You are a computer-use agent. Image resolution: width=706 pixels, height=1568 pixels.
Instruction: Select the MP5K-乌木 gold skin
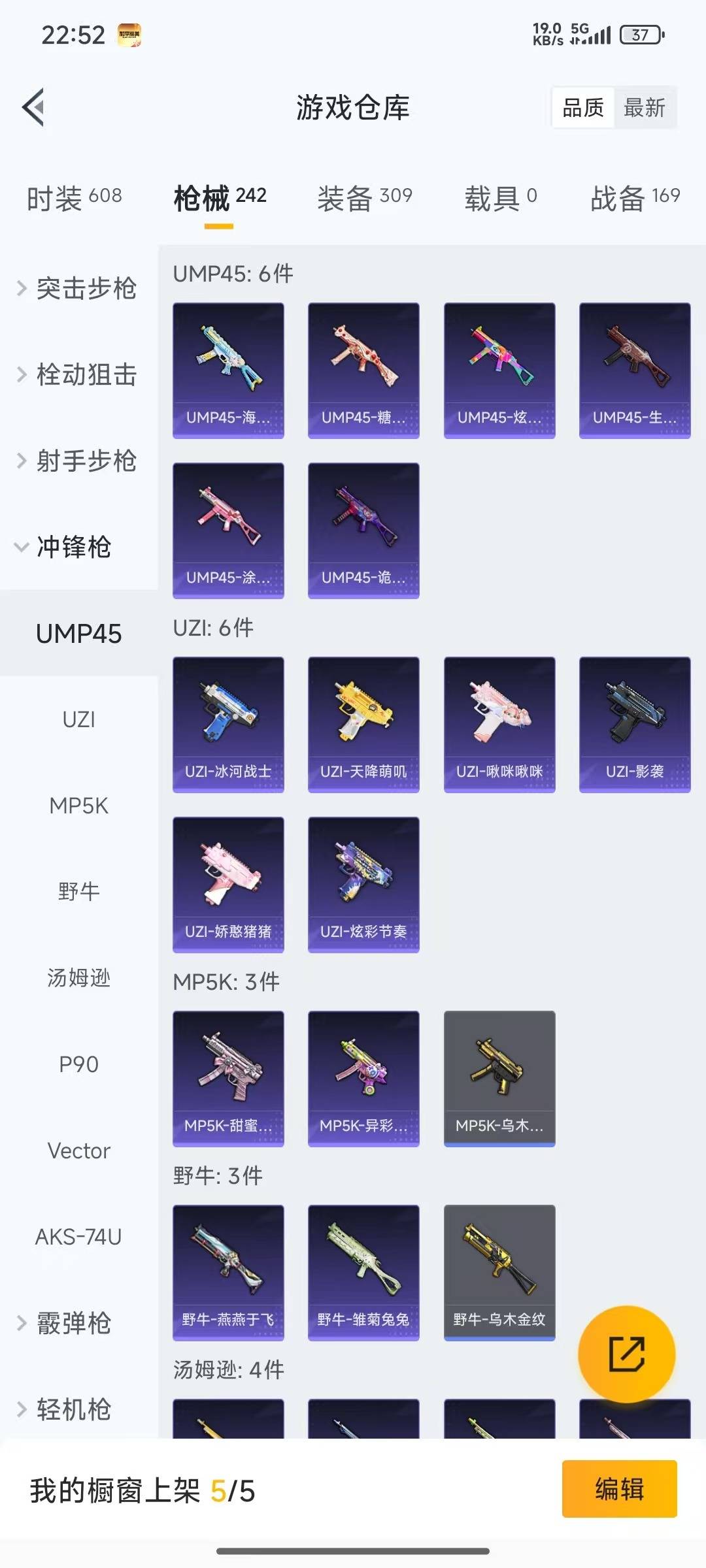pyautogui.click(x=499, y=1078)
